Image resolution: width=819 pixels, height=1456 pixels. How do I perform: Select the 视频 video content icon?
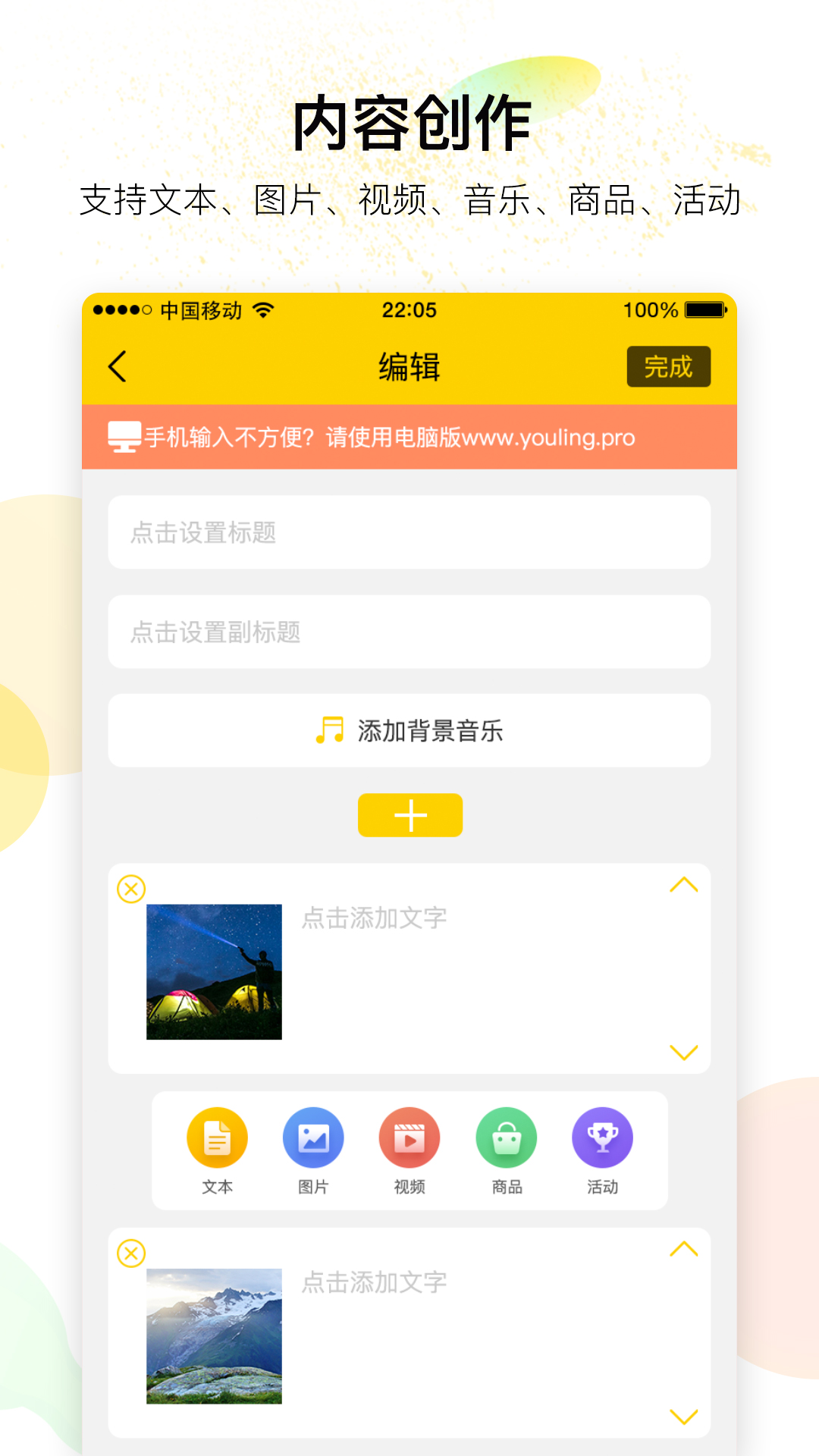tap(409, 1137)
